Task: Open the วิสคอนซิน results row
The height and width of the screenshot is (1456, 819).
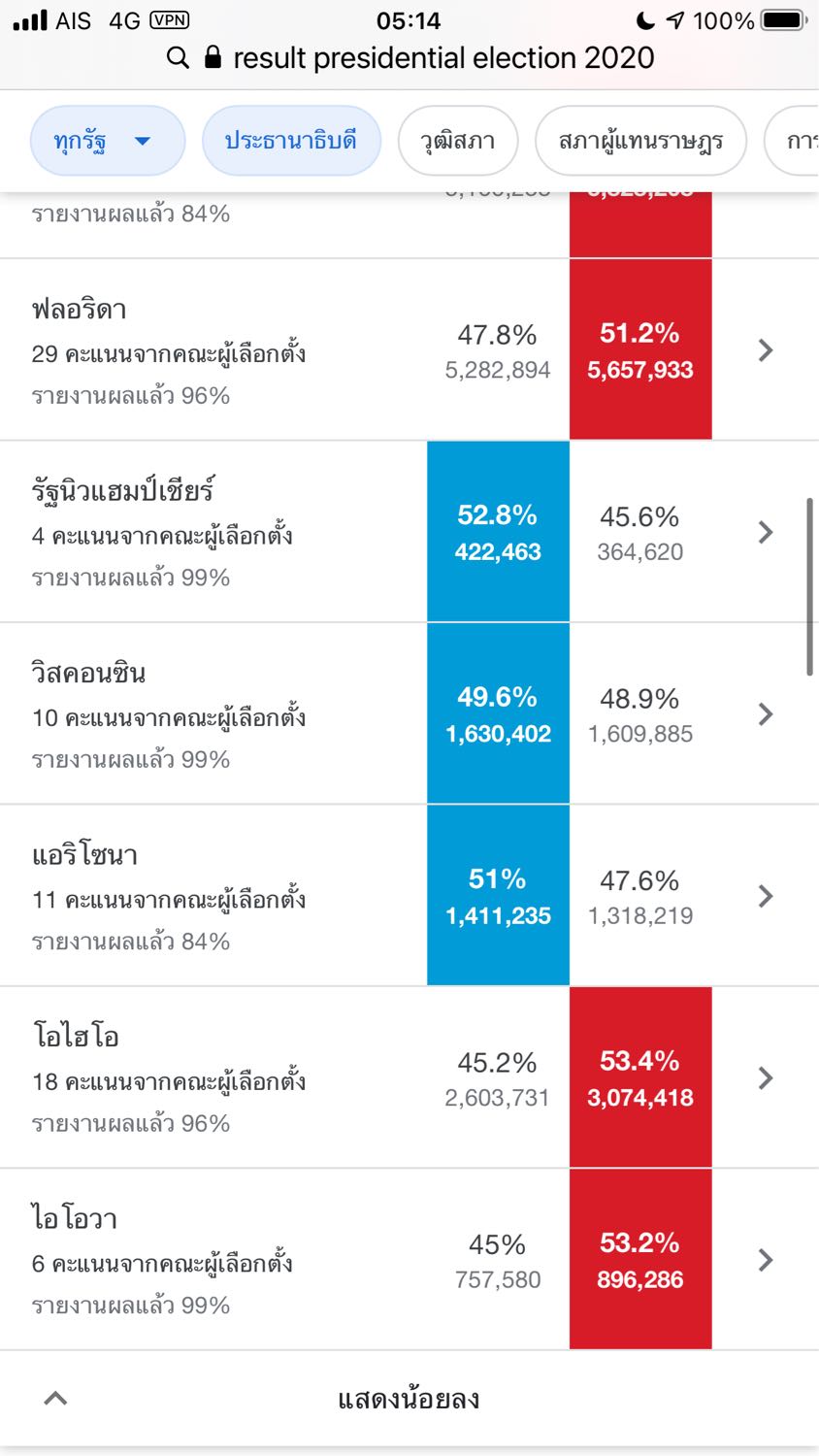Action: click(409, 713)
